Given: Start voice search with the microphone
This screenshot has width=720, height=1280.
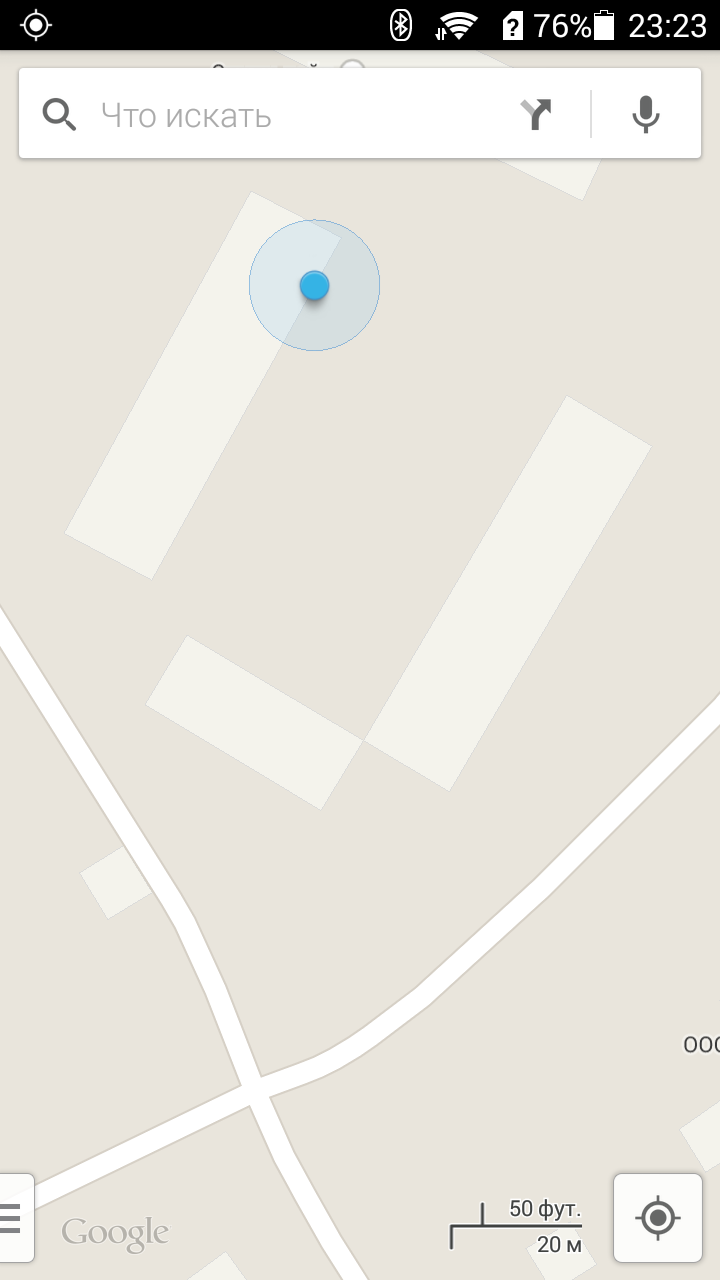Looking at the screenshot, I should 646,115.
